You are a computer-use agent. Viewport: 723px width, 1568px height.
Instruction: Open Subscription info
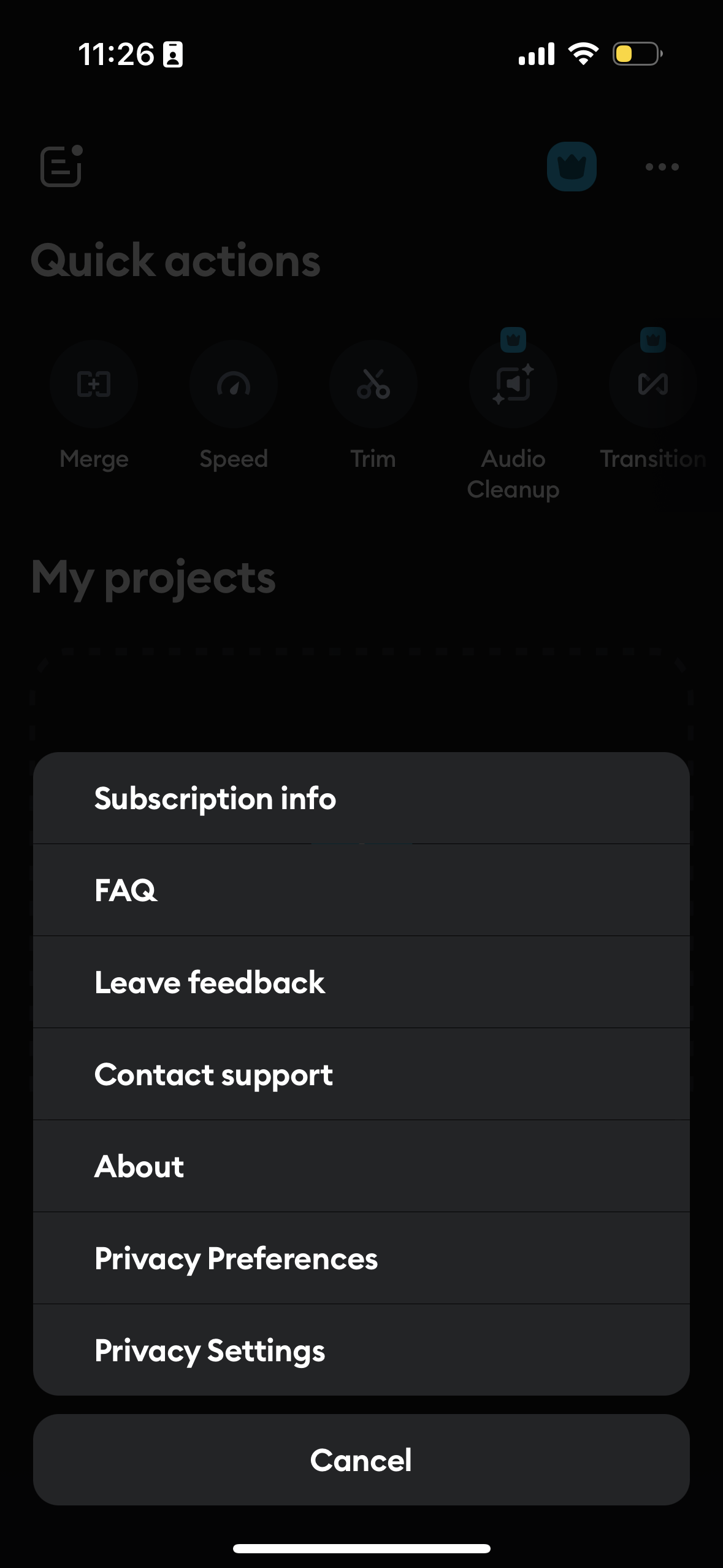pos(361,798)
